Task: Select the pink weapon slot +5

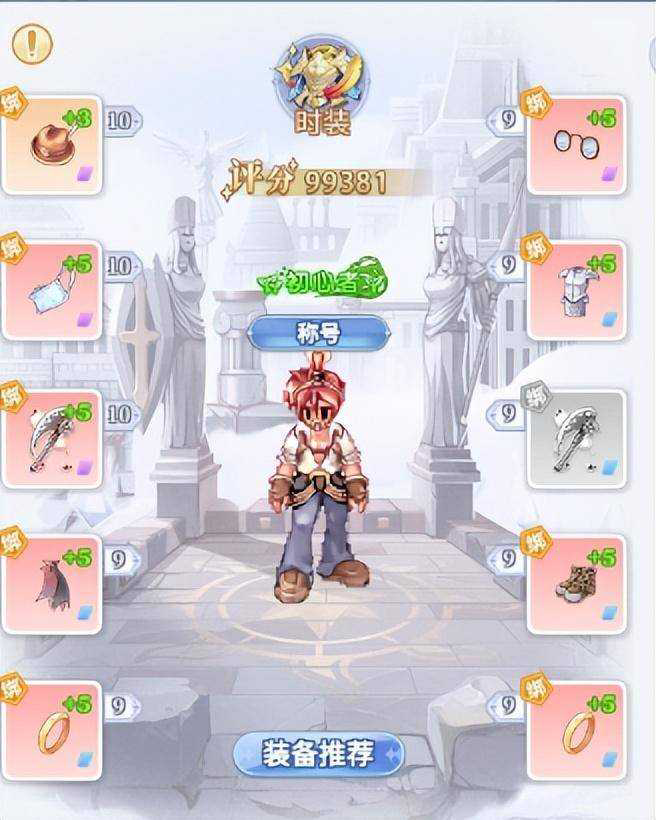Action: click(x=51, y=438)
